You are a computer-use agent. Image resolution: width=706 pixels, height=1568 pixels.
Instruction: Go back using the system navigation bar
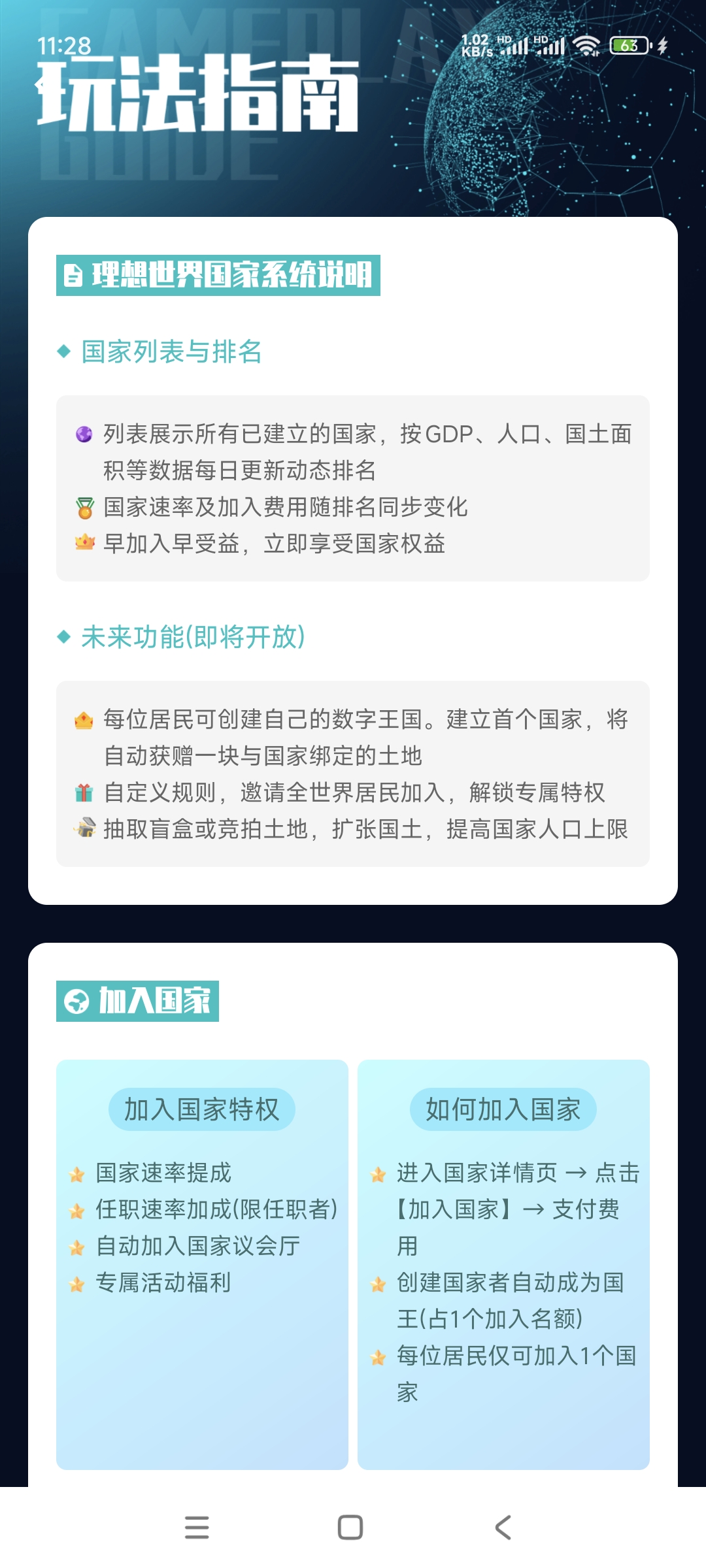coord(503,1527)
